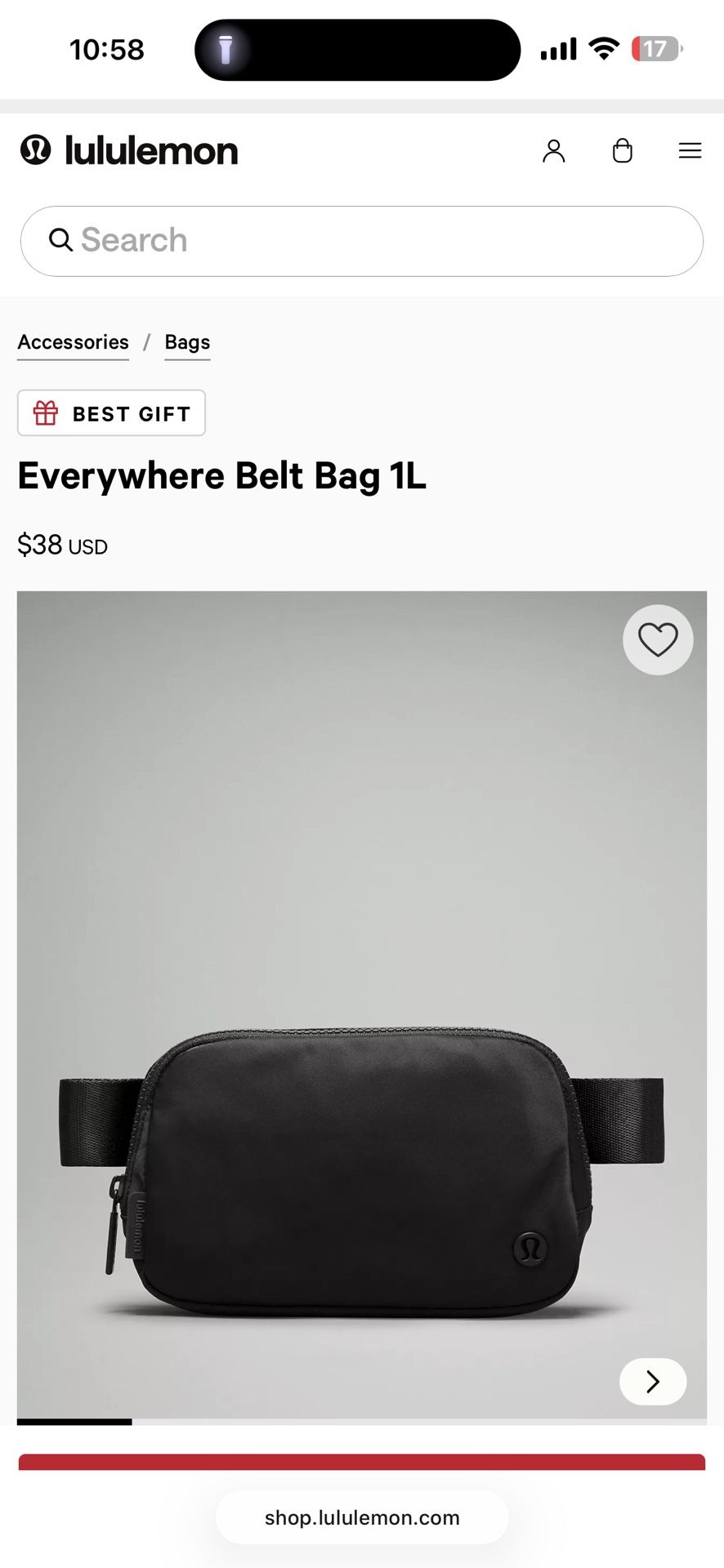
Task: Click the red gift icon in BEST GIFT badge
Action: pyautogui.click(x=47, y=413)
